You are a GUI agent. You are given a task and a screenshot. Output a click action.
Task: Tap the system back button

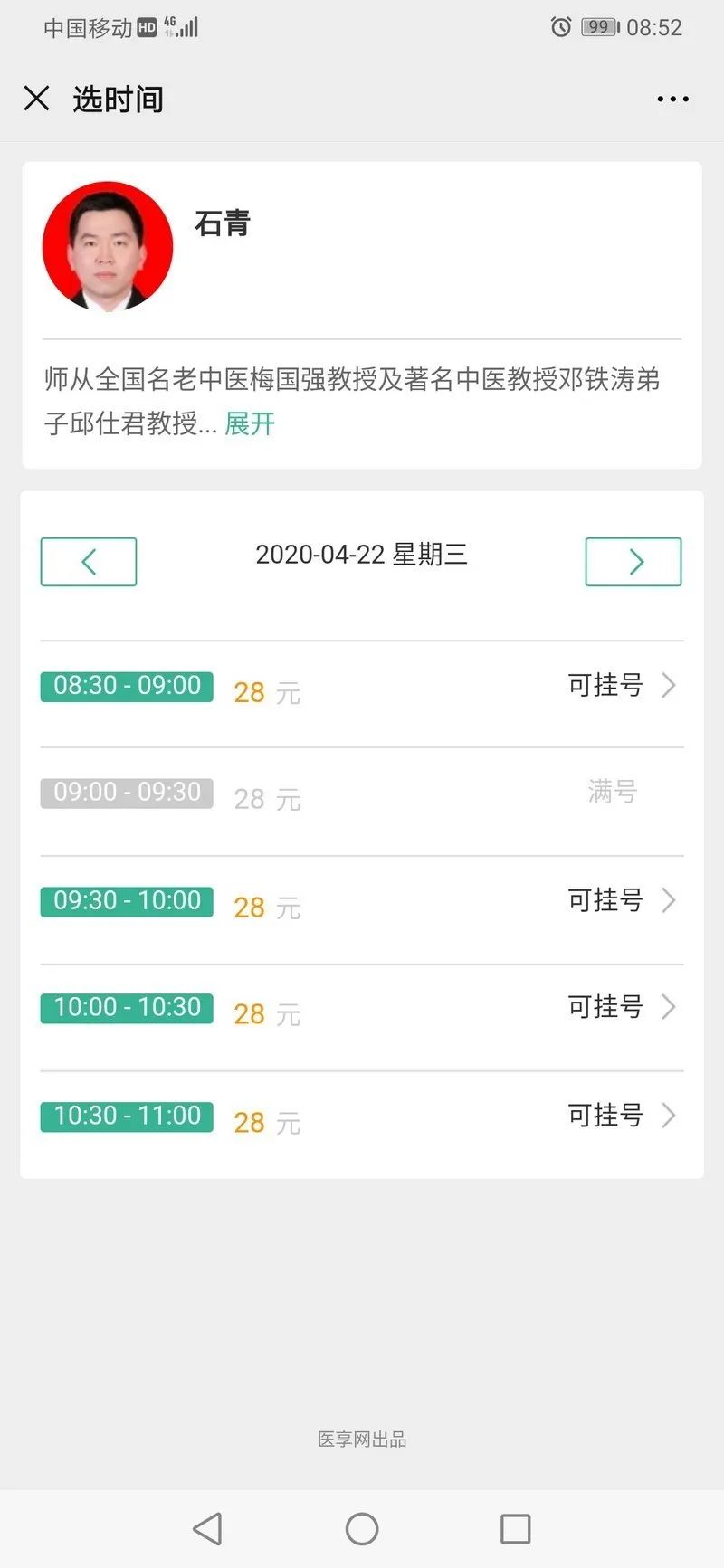pyautogui.click(x=207, y=1529)
